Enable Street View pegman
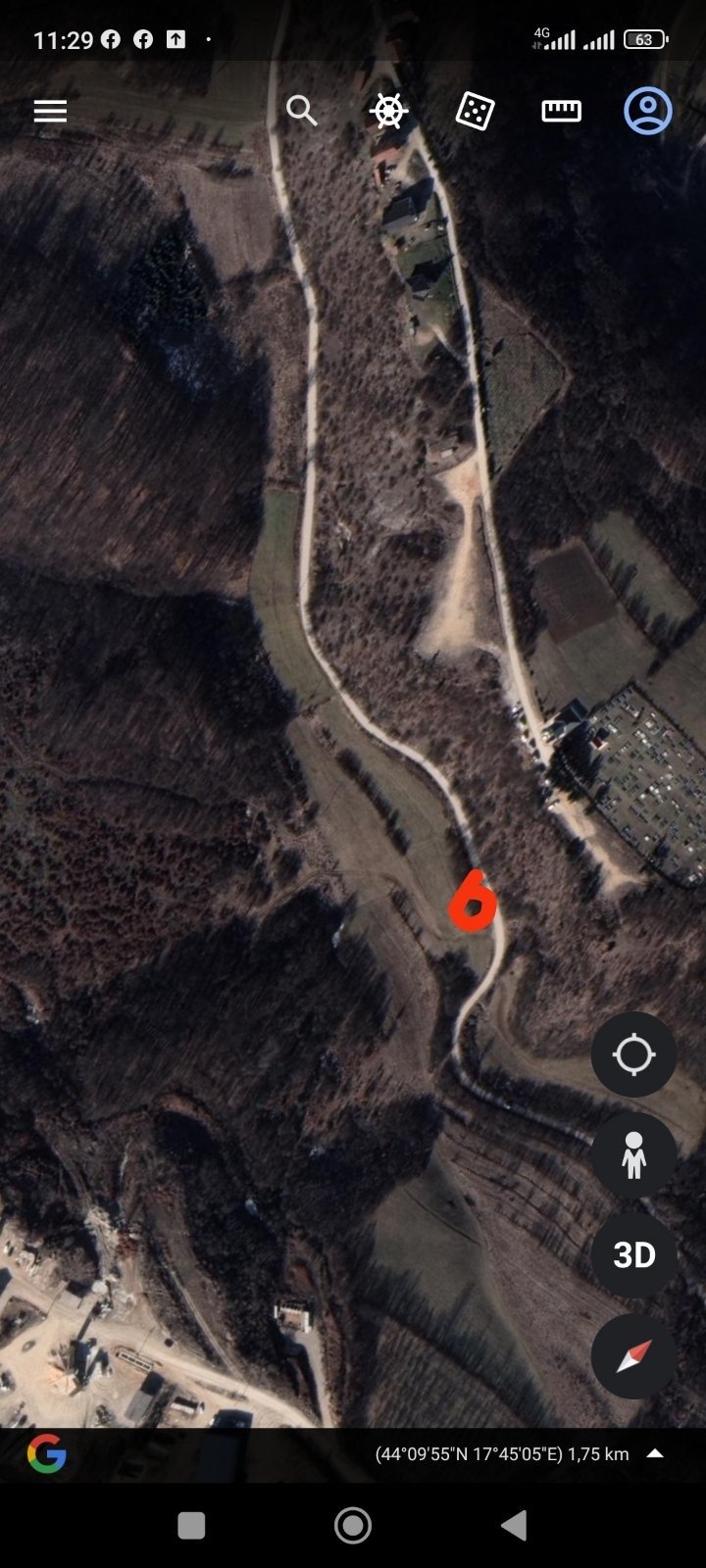This screenshot has width=706, height=1568. [633, 1155]
